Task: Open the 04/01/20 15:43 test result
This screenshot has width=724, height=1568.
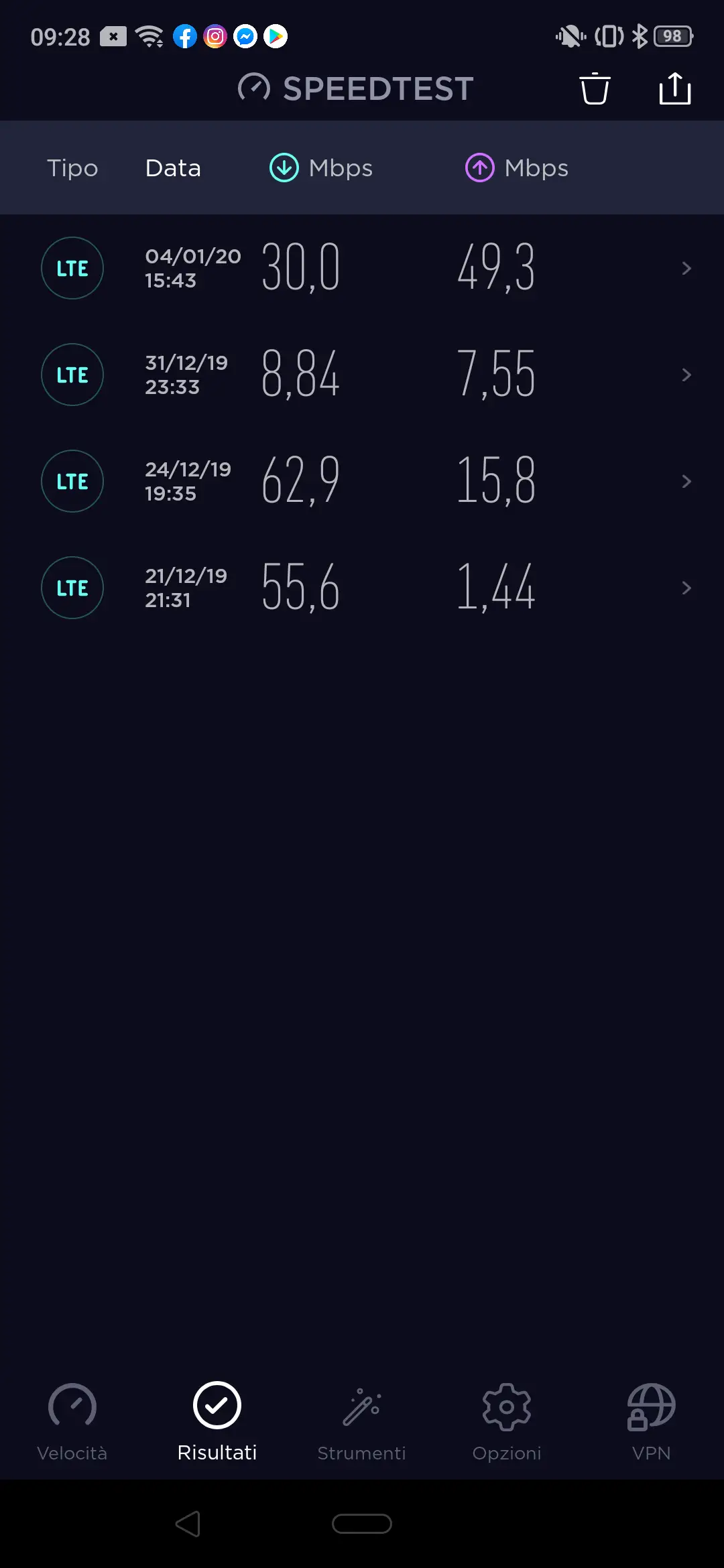Action: 362,268
